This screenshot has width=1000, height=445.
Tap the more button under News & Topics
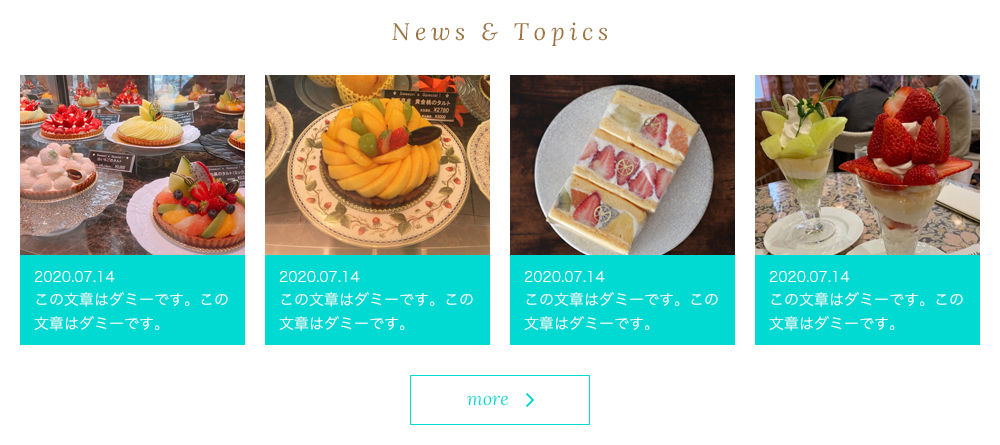(500, 400)
